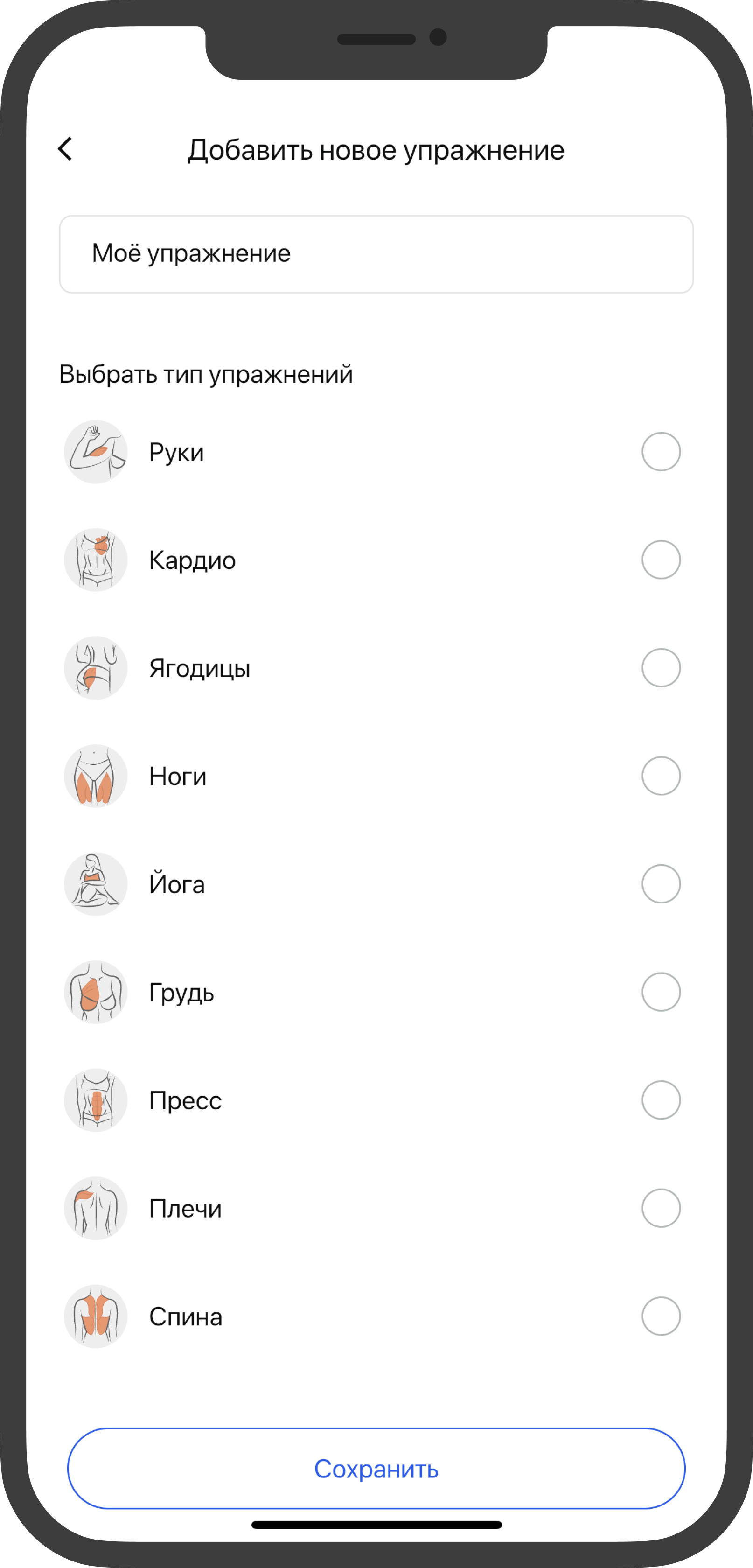Tap the Сохранить button
This screenshot has width=753, height=1568.
pos(376,1468)
